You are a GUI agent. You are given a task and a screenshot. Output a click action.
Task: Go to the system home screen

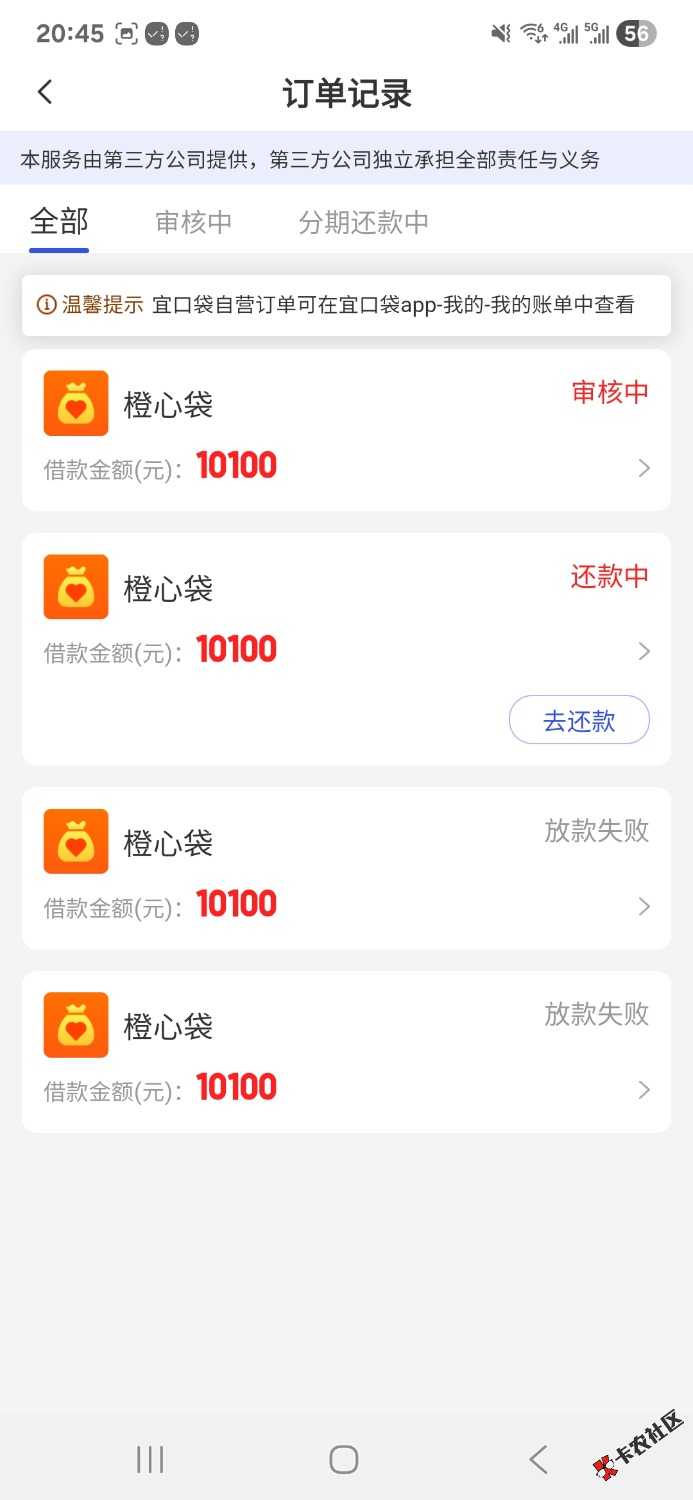(x=344, y=1459)
